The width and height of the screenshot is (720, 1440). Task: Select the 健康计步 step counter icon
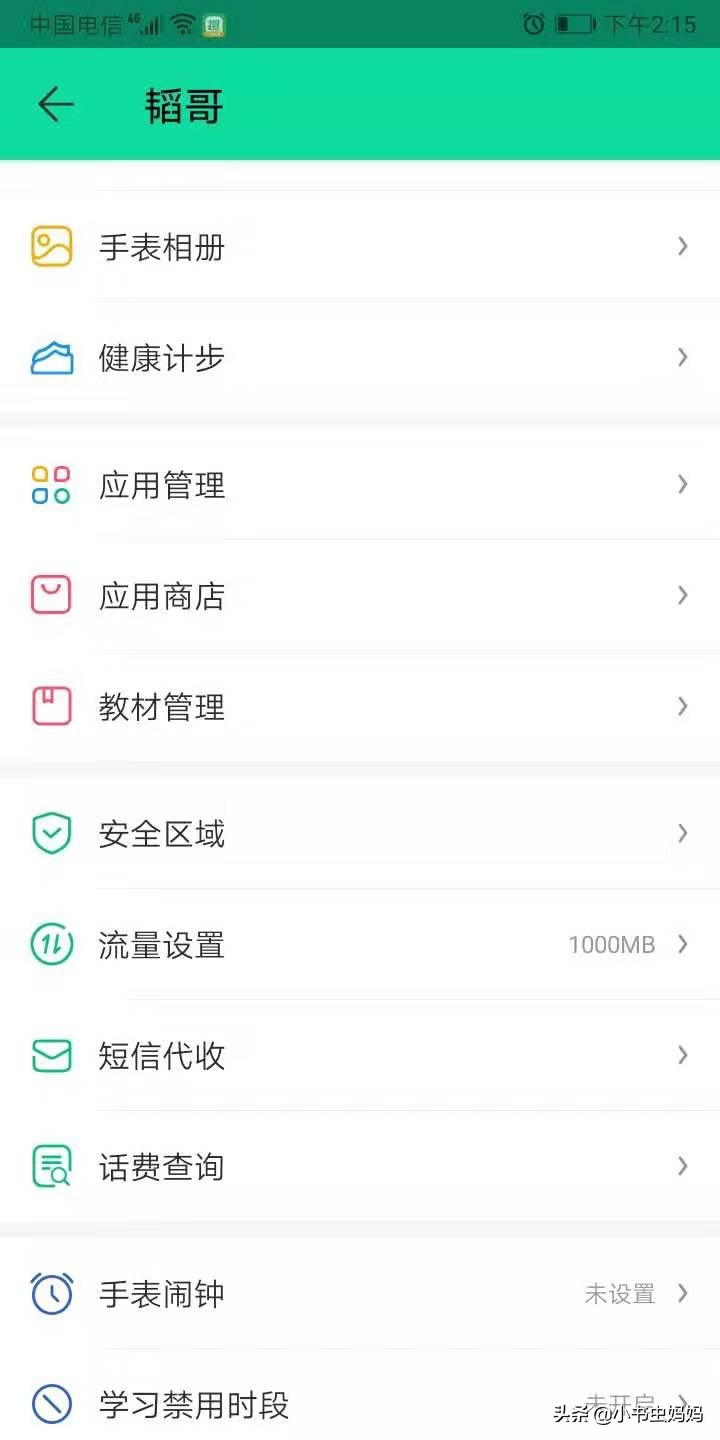pyautogui.click(x=51, y=357)
